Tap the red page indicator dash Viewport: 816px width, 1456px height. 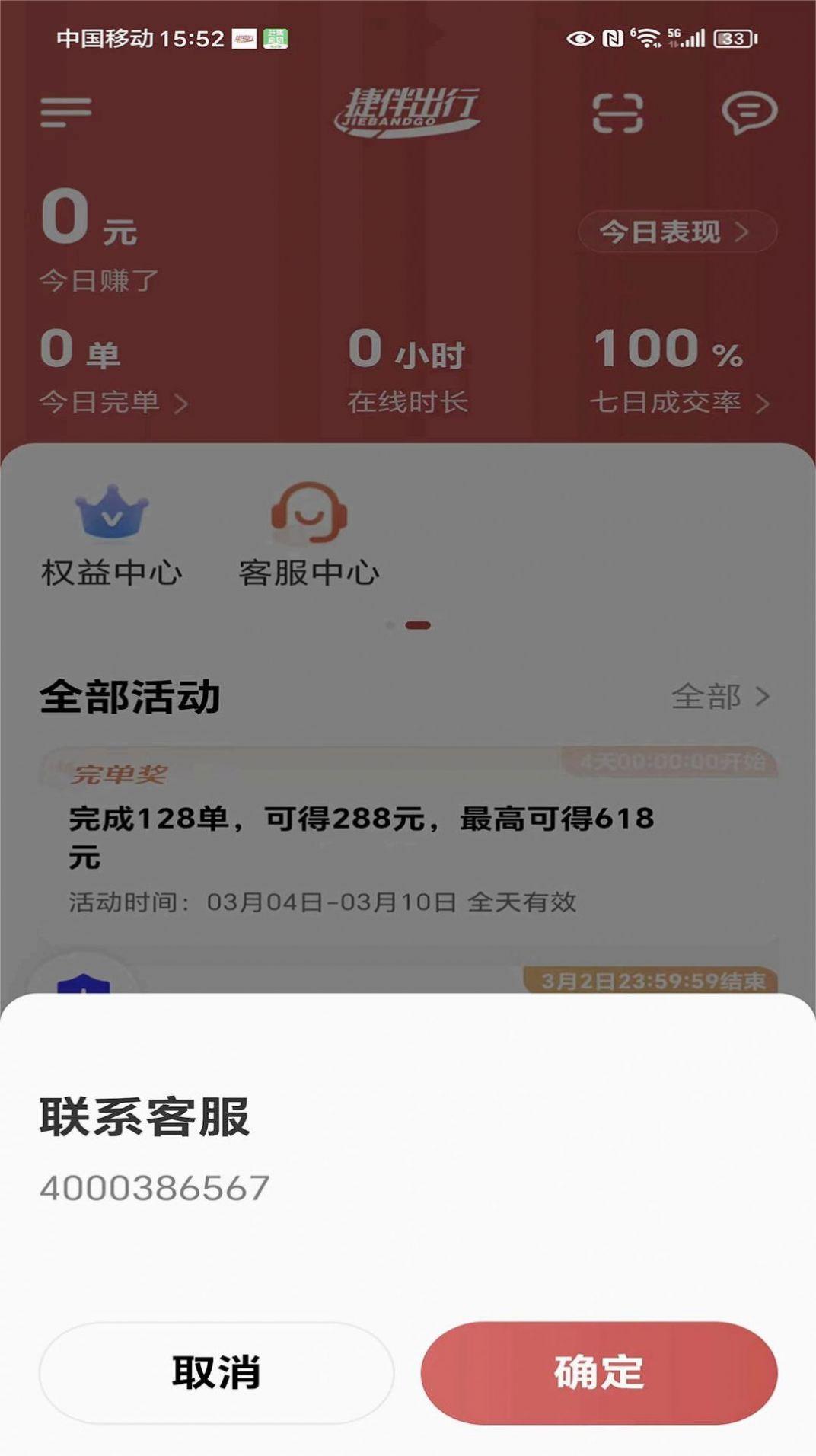[x=418, y=624]
